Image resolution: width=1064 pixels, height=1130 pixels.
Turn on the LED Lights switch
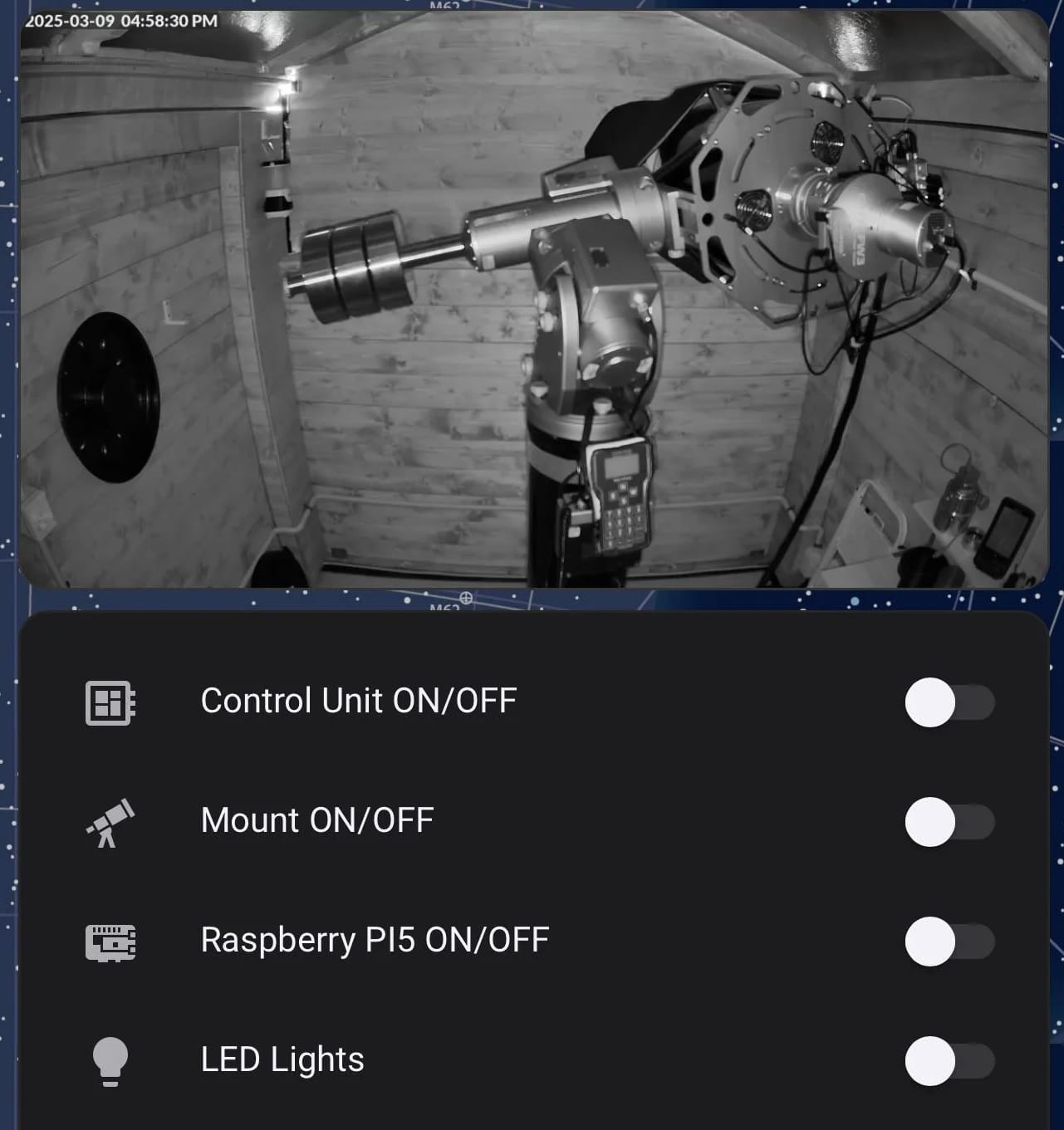pos(949,1061)
